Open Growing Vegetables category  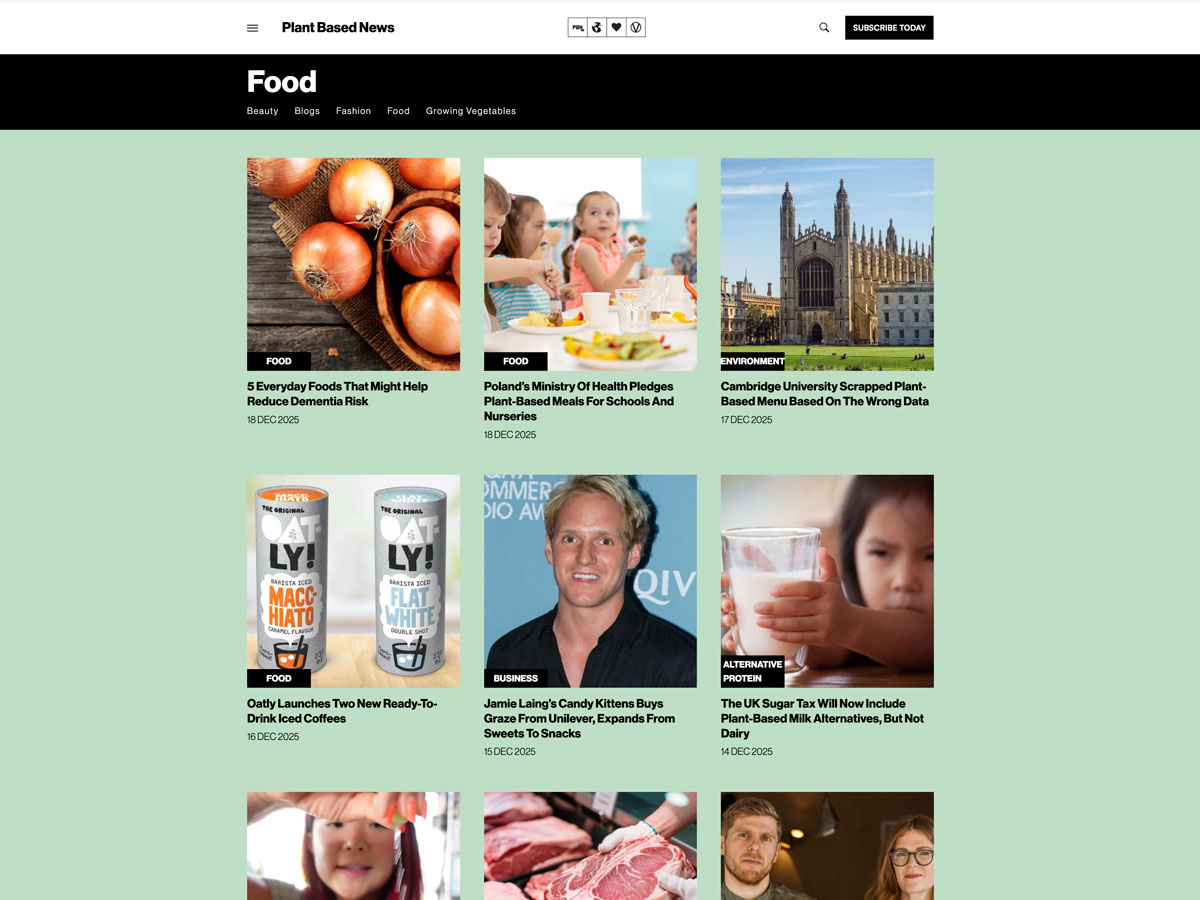click(471, 111)
